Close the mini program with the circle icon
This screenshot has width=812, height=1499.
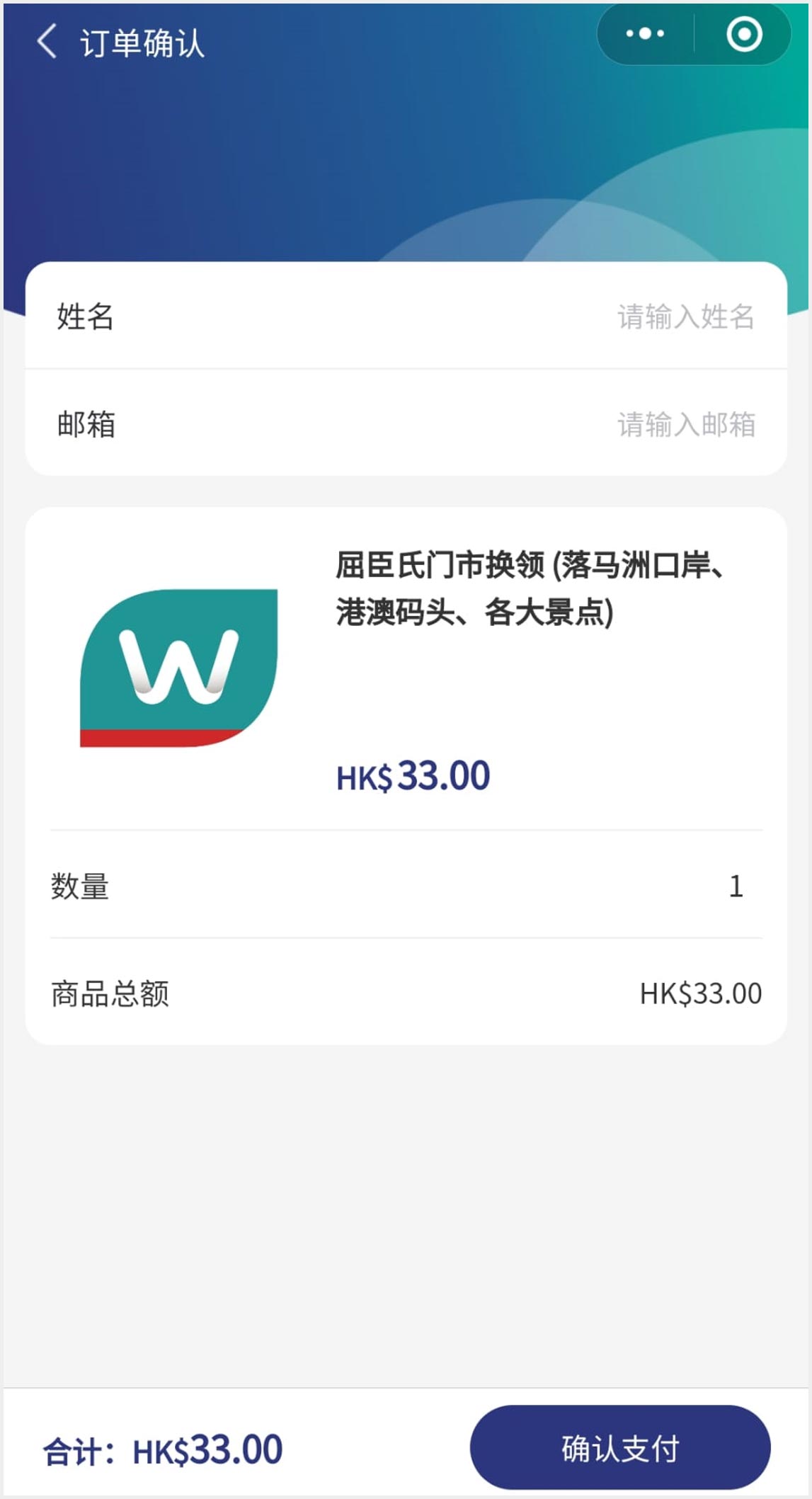744,33
